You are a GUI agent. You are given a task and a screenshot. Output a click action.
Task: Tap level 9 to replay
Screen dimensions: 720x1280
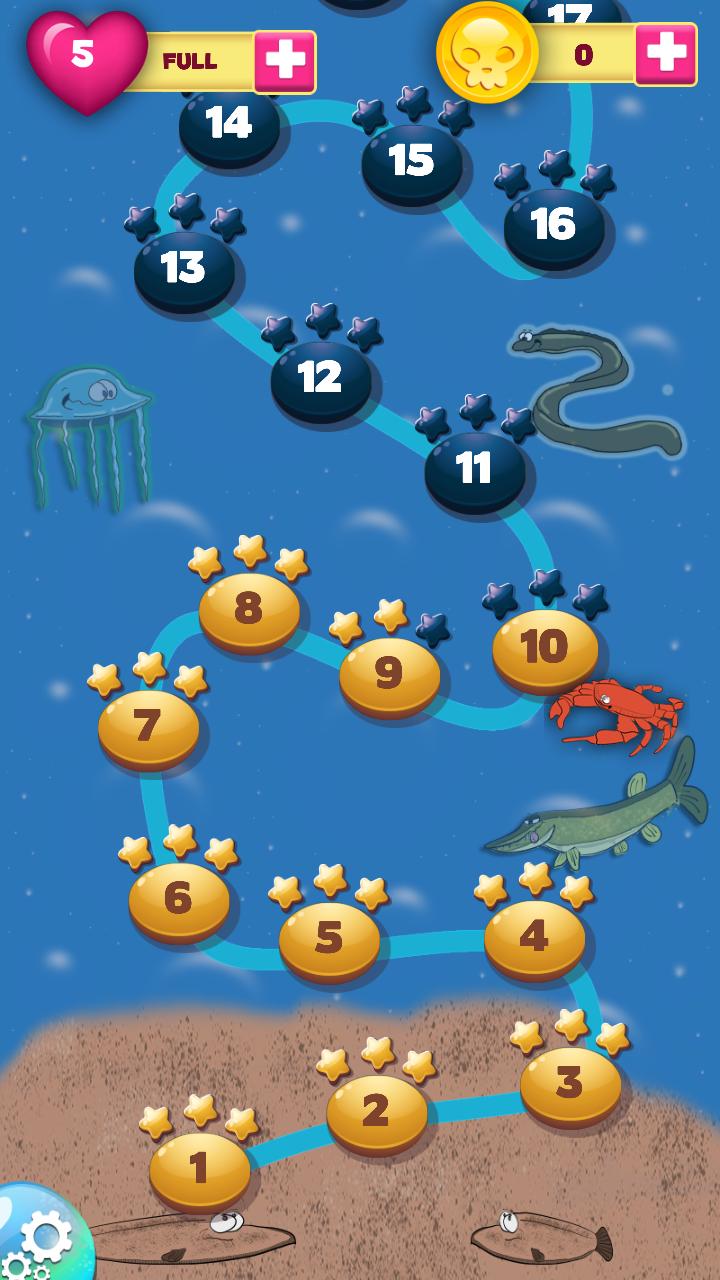(389, 674)
